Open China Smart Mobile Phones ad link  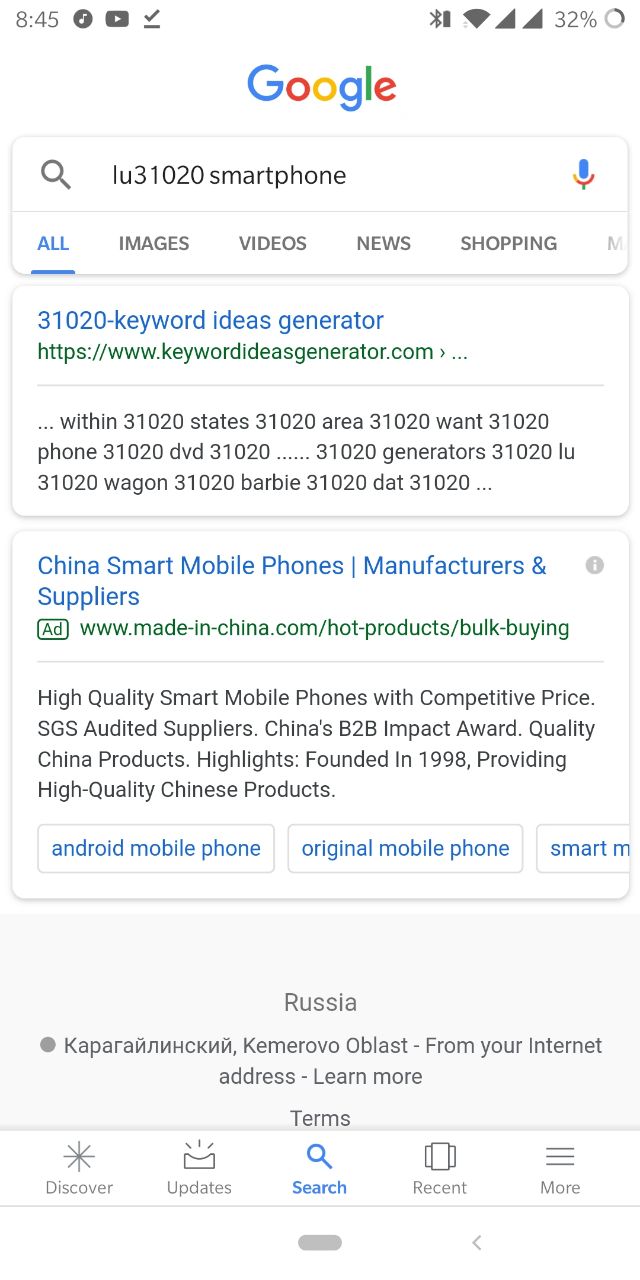(292, 580)
